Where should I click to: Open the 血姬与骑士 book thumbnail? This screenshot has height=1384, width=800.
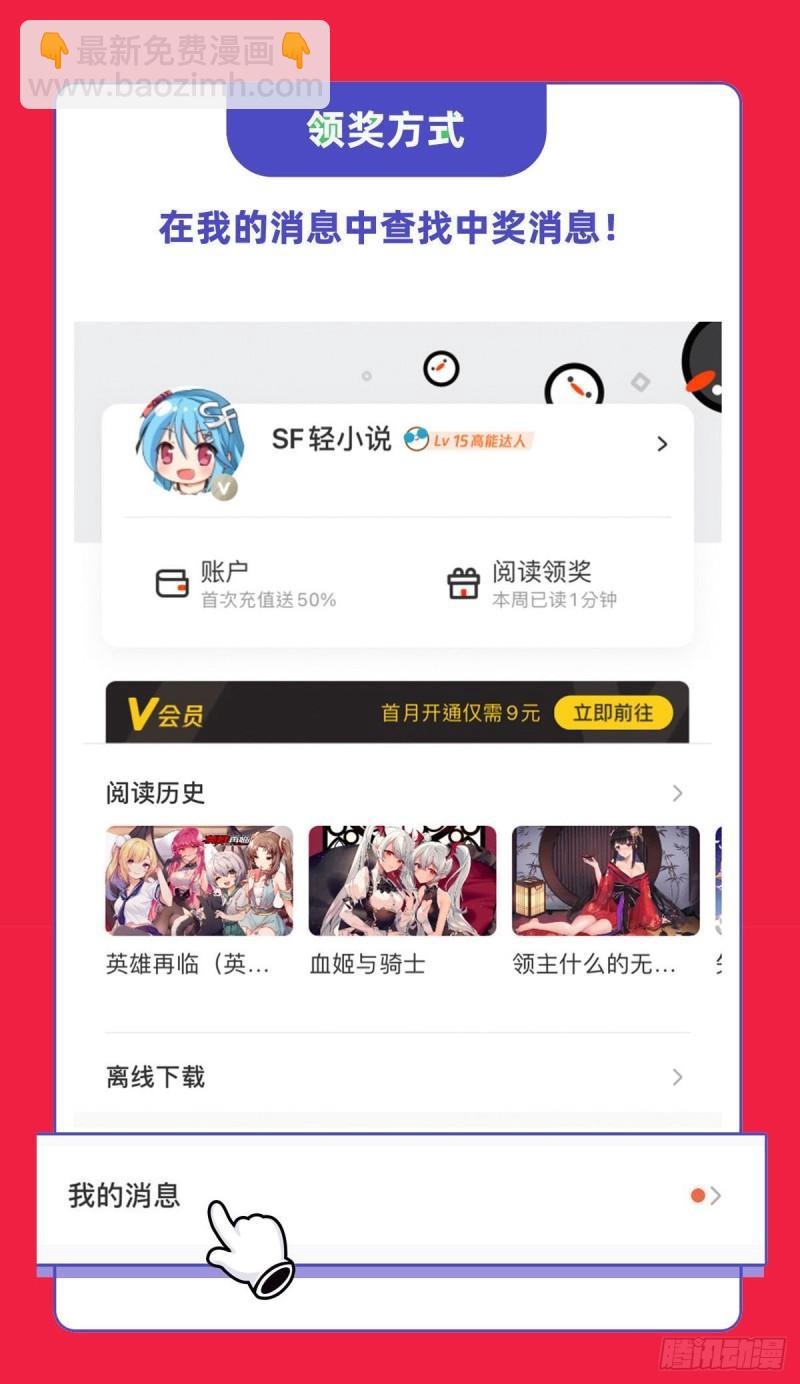(x=401, y=880)
